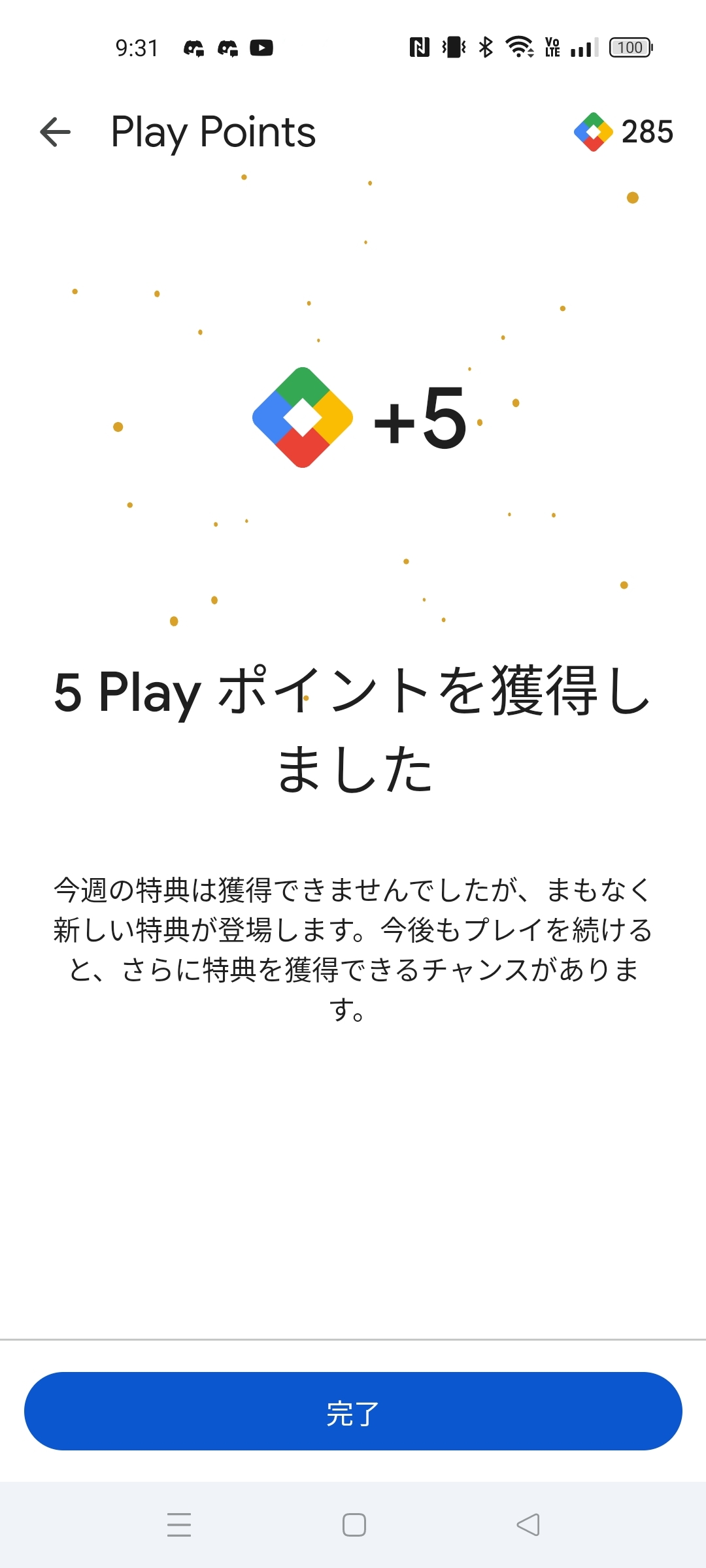Go back using the top arrow
The width and height of the screenshot is (706, 1568).
56,132
